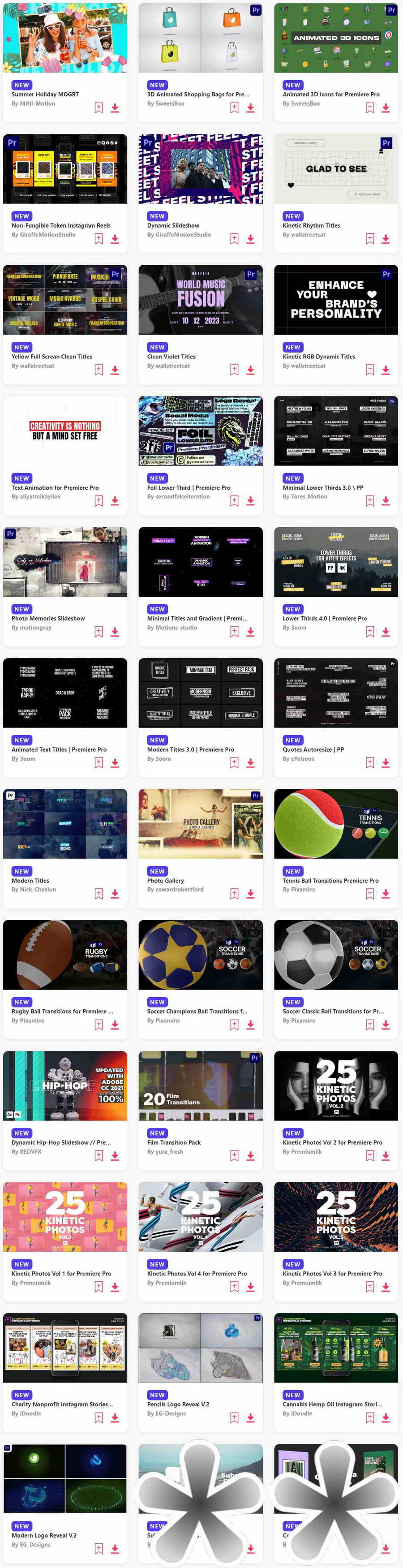Viewport: 403px width, 1568px height.
Task: Bookmark 3D Animated Shopping Bags template
Action: pyautogui.click(x=234, y=108)
